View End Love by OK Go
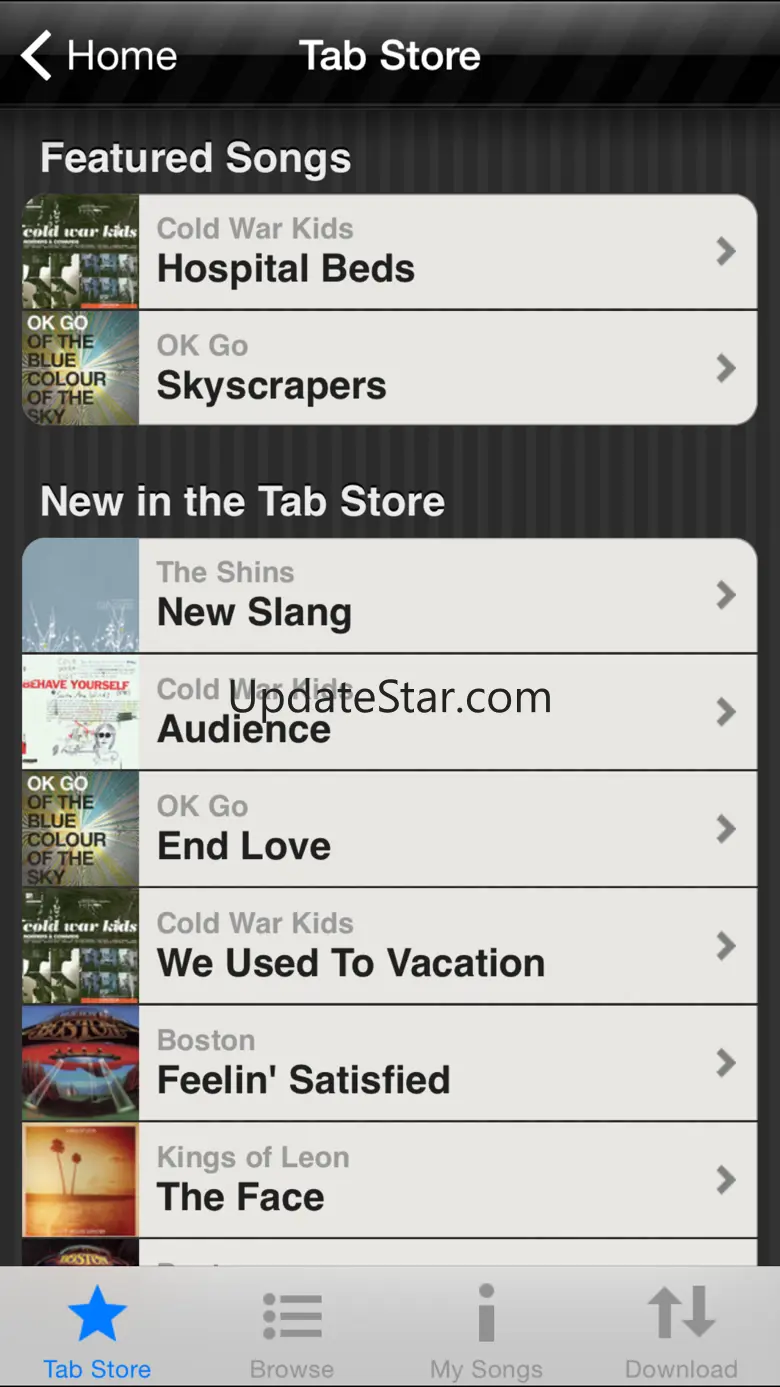The image size is (780, 1387). [390, 829]
